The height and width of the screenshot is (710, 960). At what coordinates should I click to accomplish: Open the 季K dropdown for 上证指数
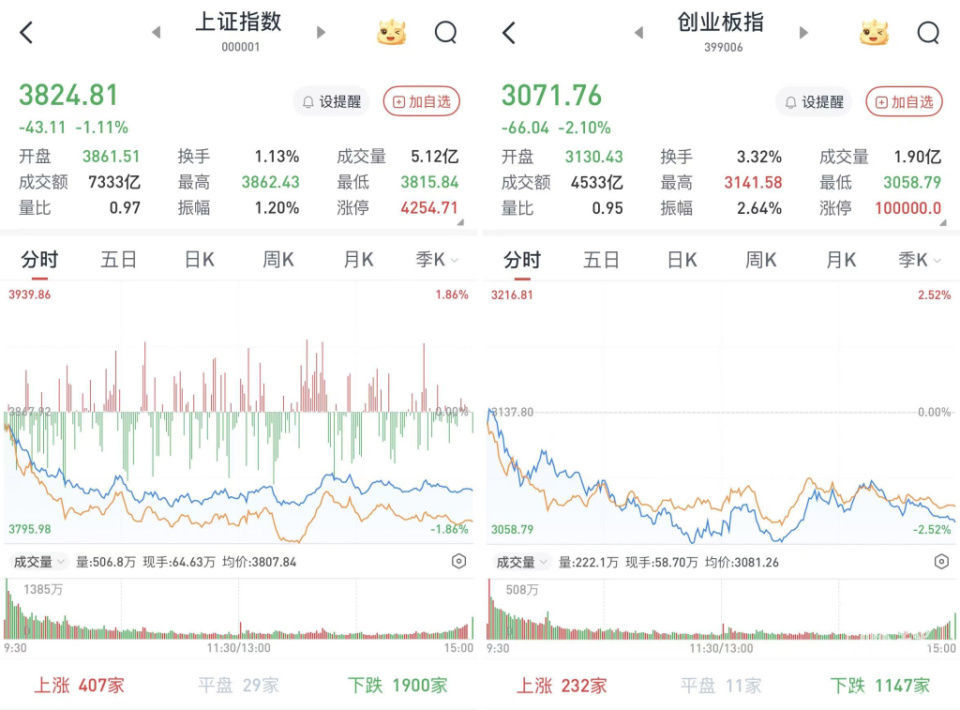(x=437, y=260)
